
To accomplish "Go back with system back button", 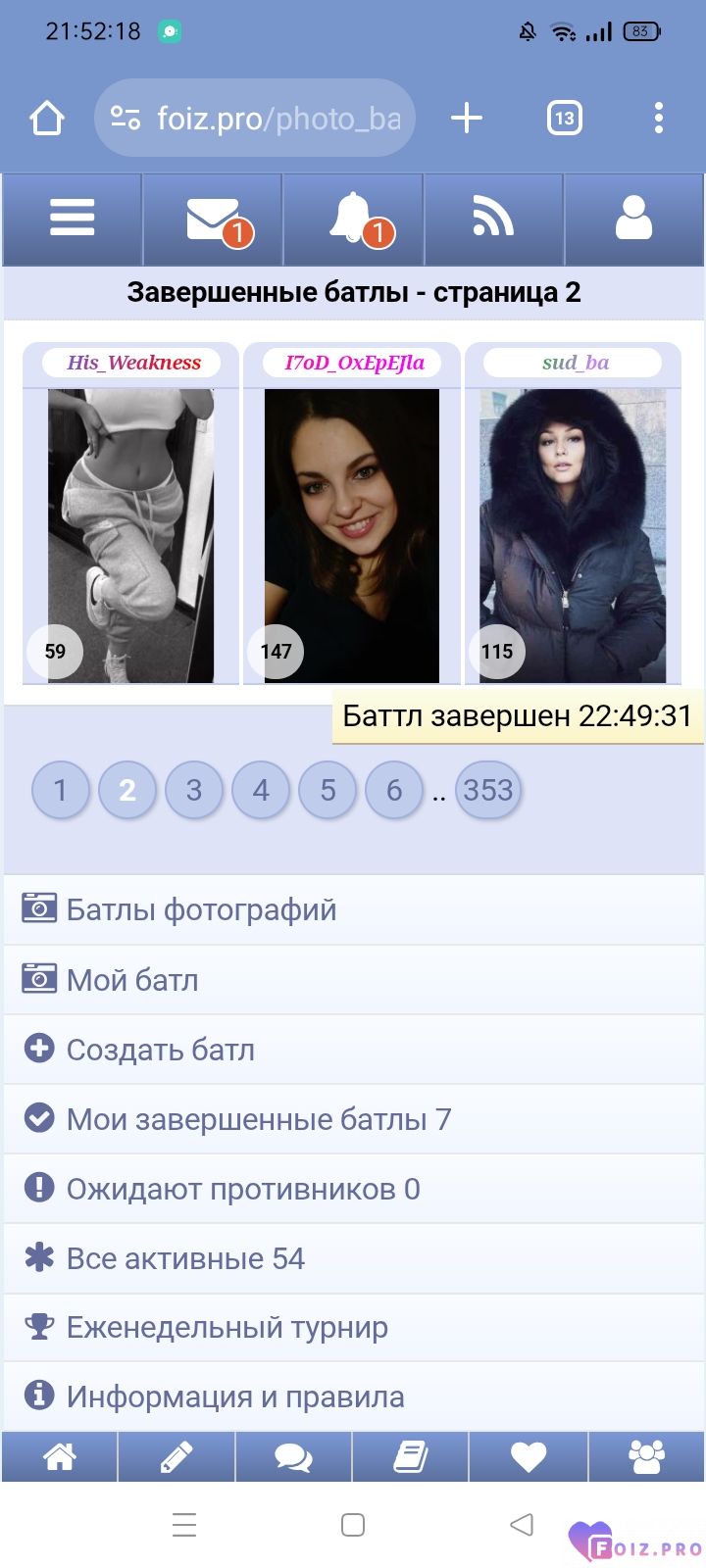I will tap(522, 1525).
